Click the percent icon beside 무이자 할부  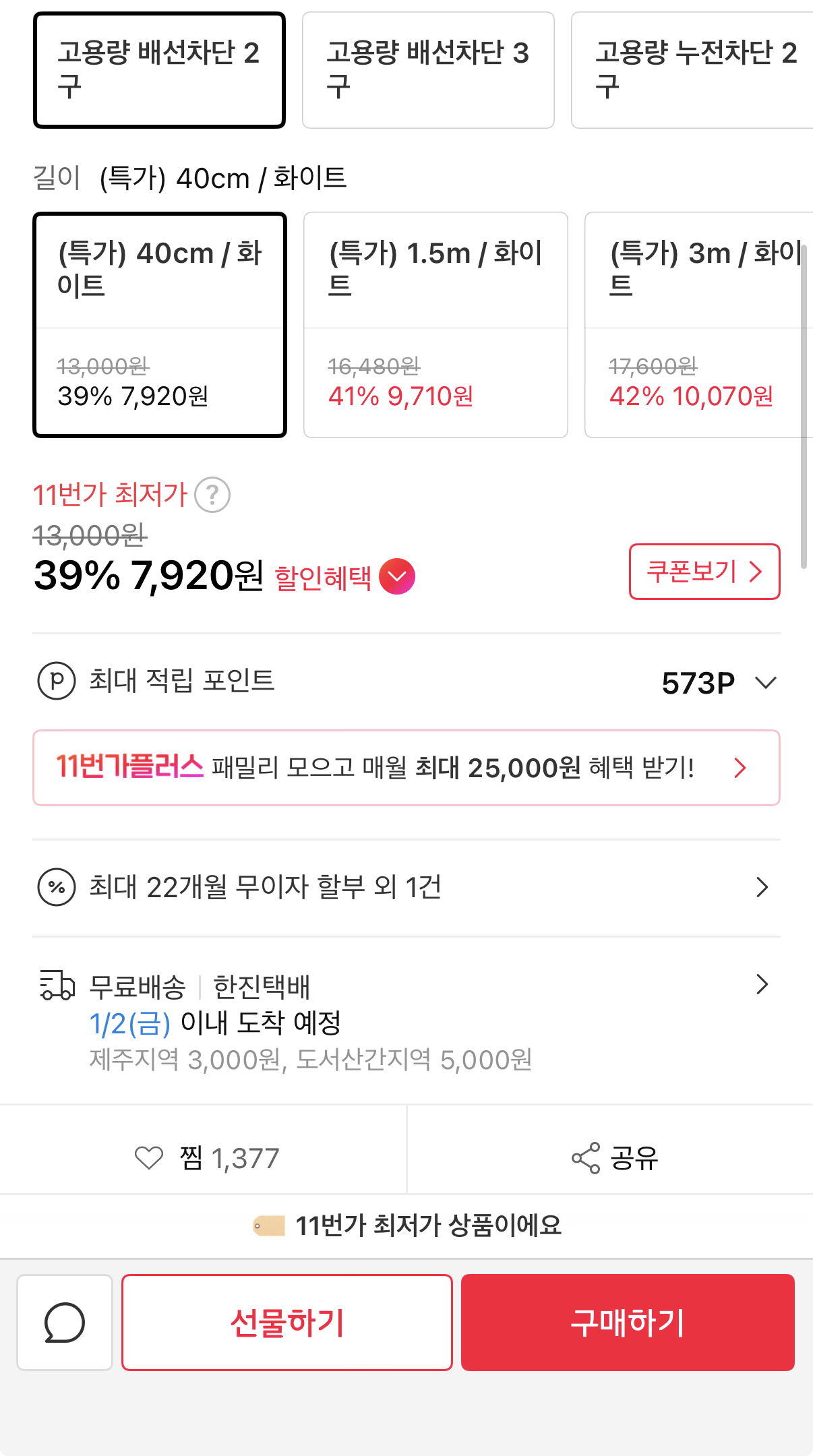pyautogui.click(x=57, y=888)
